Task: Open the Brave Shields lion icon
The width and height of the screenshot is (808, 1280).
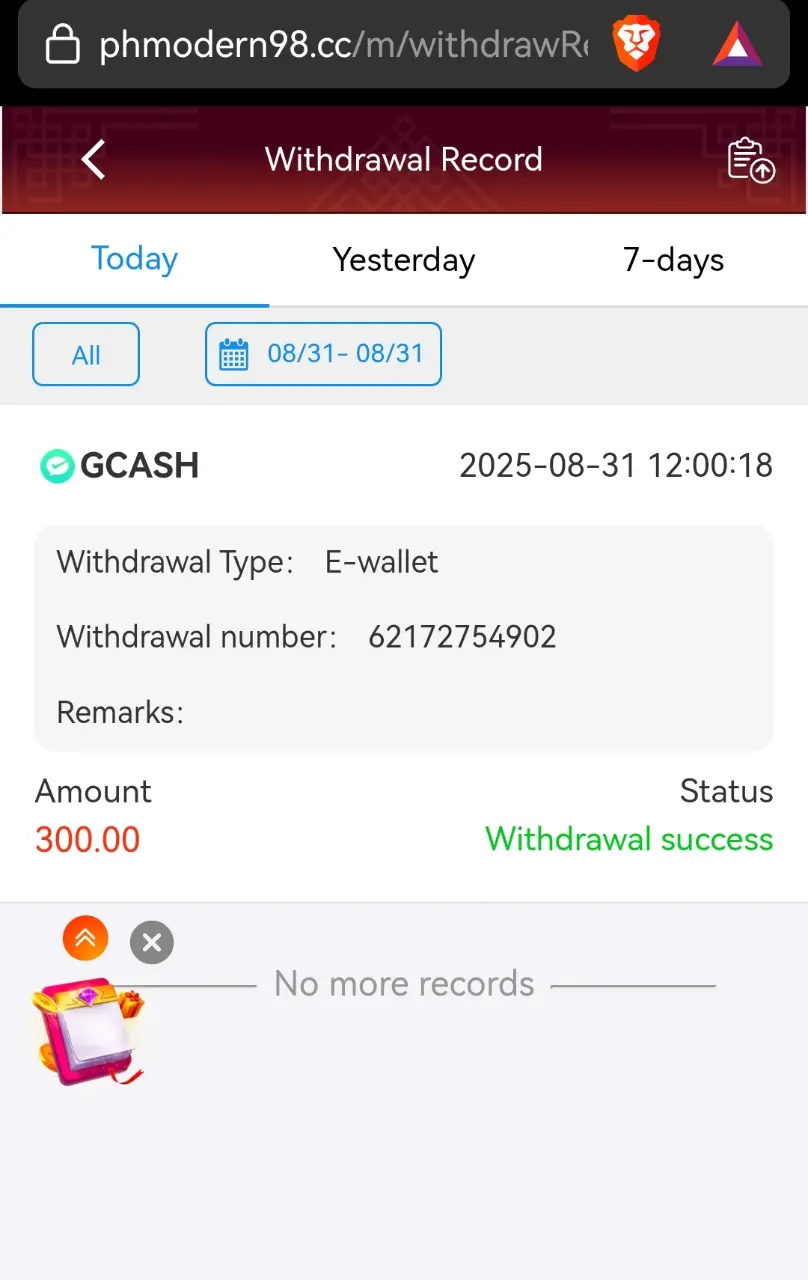Action: tap(636, 45)
